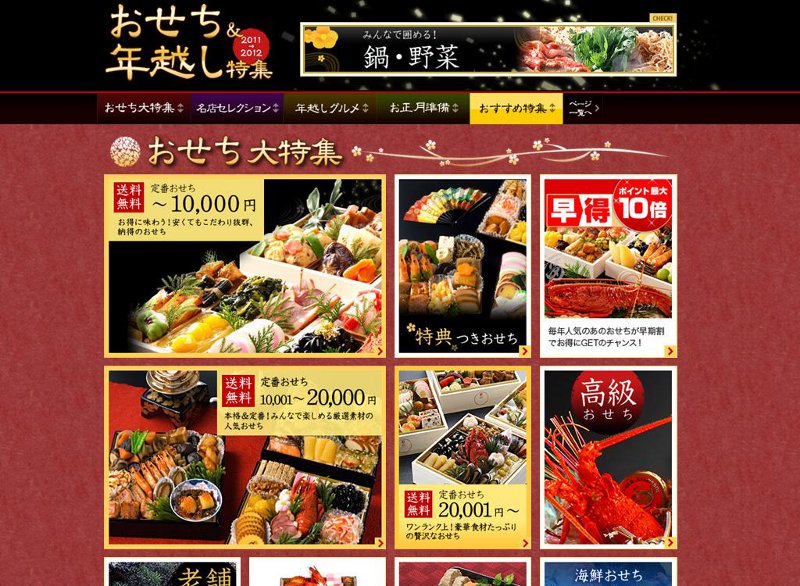The image size is (800, 586).
Task: Open the 定番おせち 〜10,000円 card
Action: 244,266
